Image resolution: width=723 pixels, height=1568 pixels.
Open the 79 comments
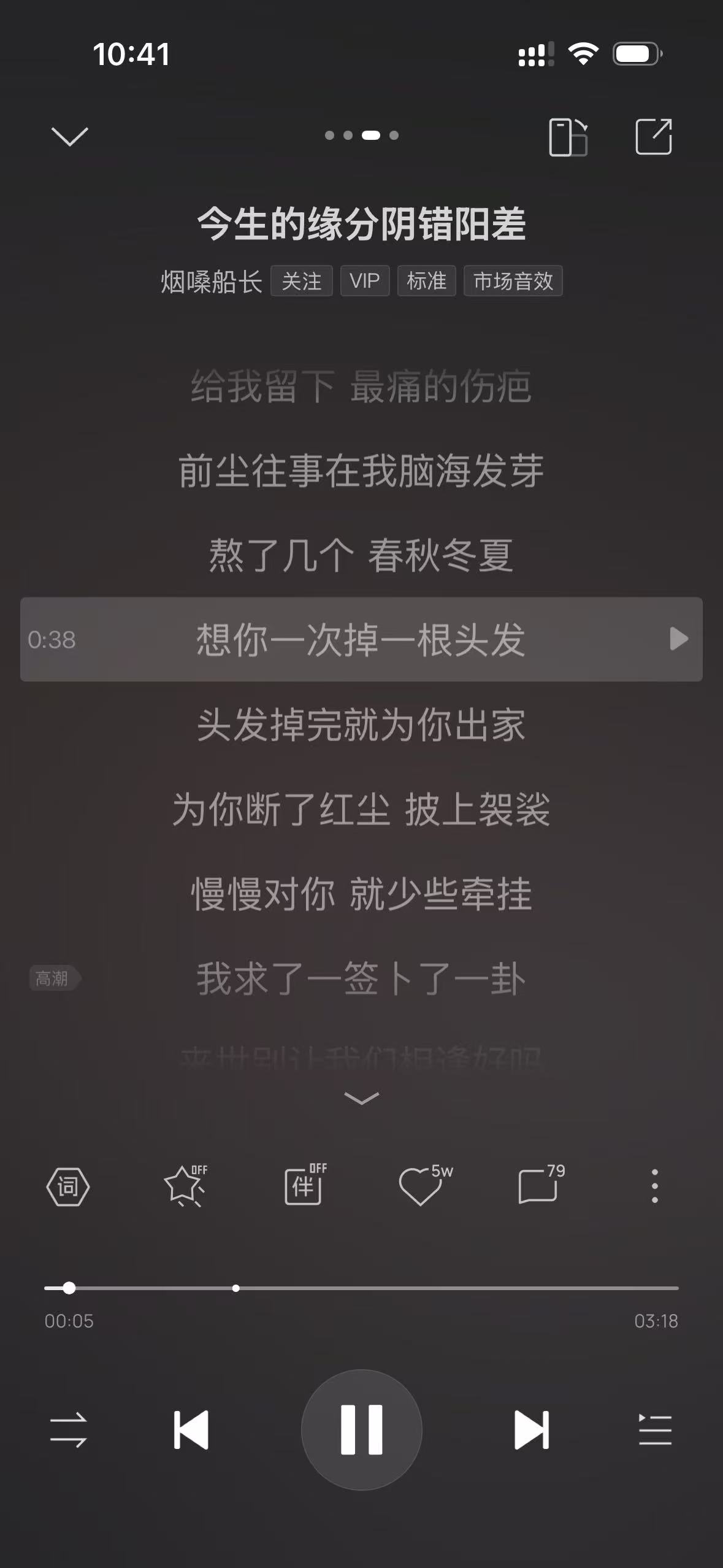coord(538,1186)
